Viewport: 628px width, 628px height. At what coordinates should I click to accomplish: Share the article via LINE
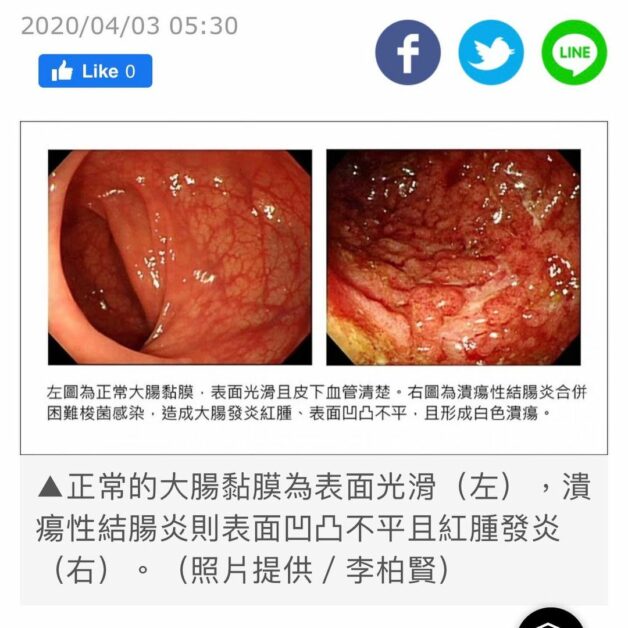click(574, 53)
